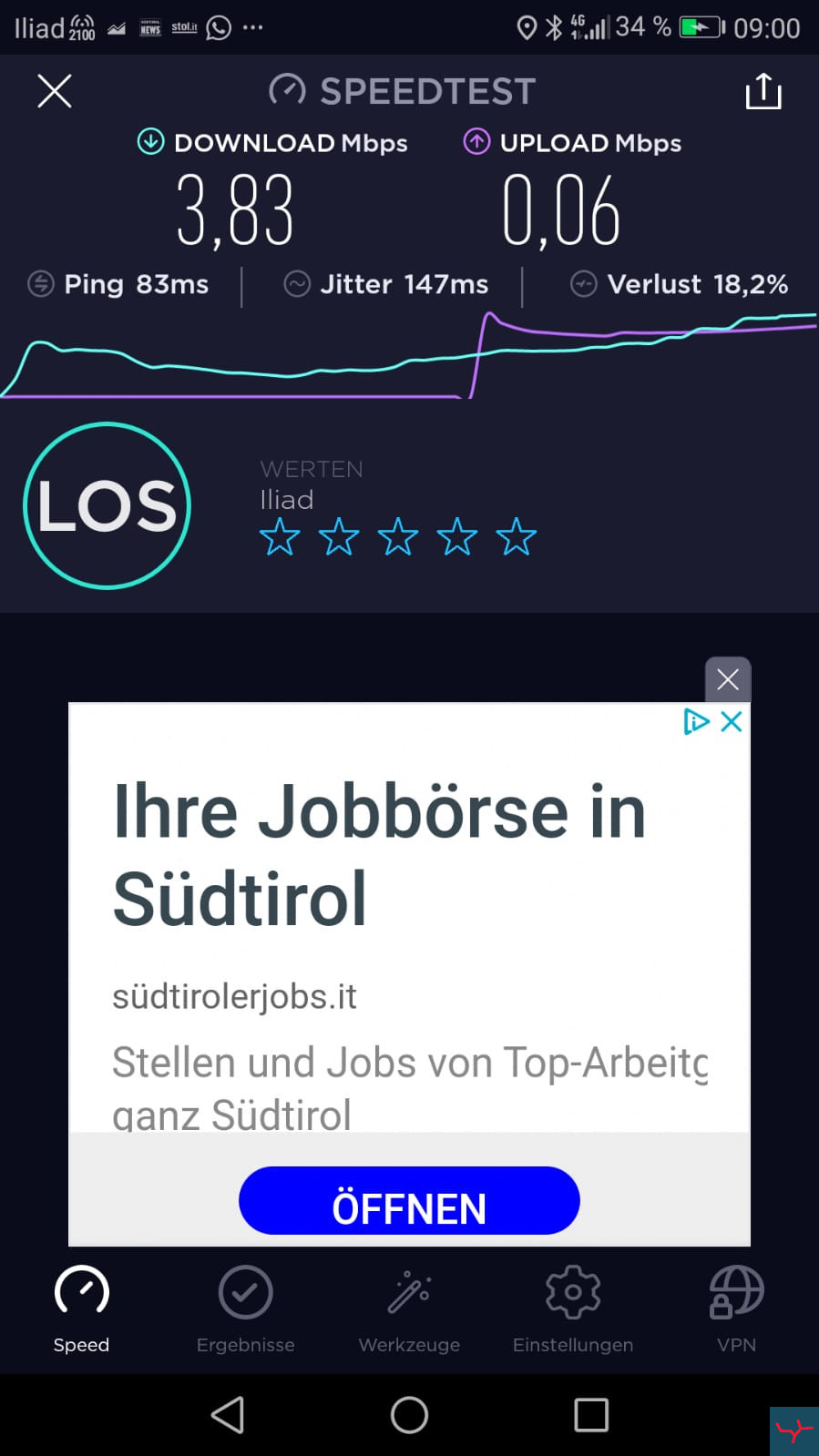Start a new test with LOS

107,505
